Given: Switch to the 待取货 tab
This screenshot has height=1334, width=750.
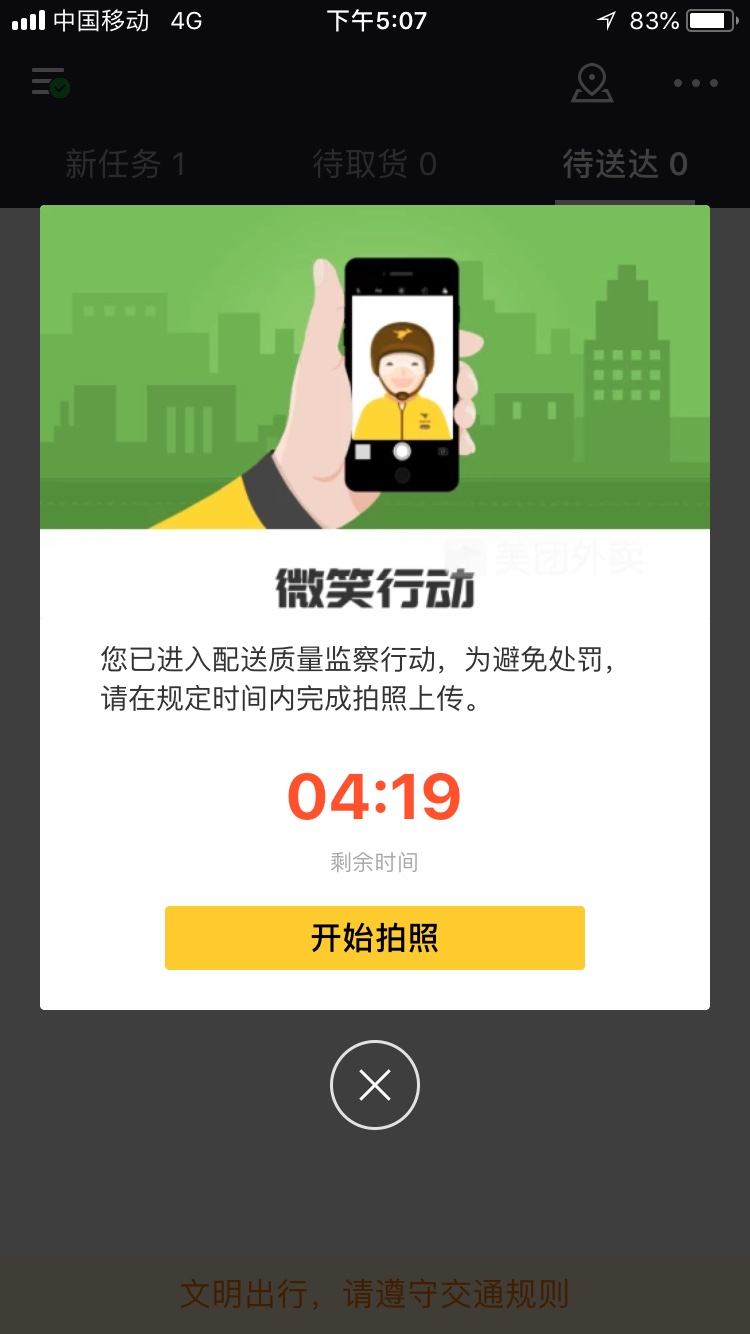Looking at the screenshot, I should (375, 165).
